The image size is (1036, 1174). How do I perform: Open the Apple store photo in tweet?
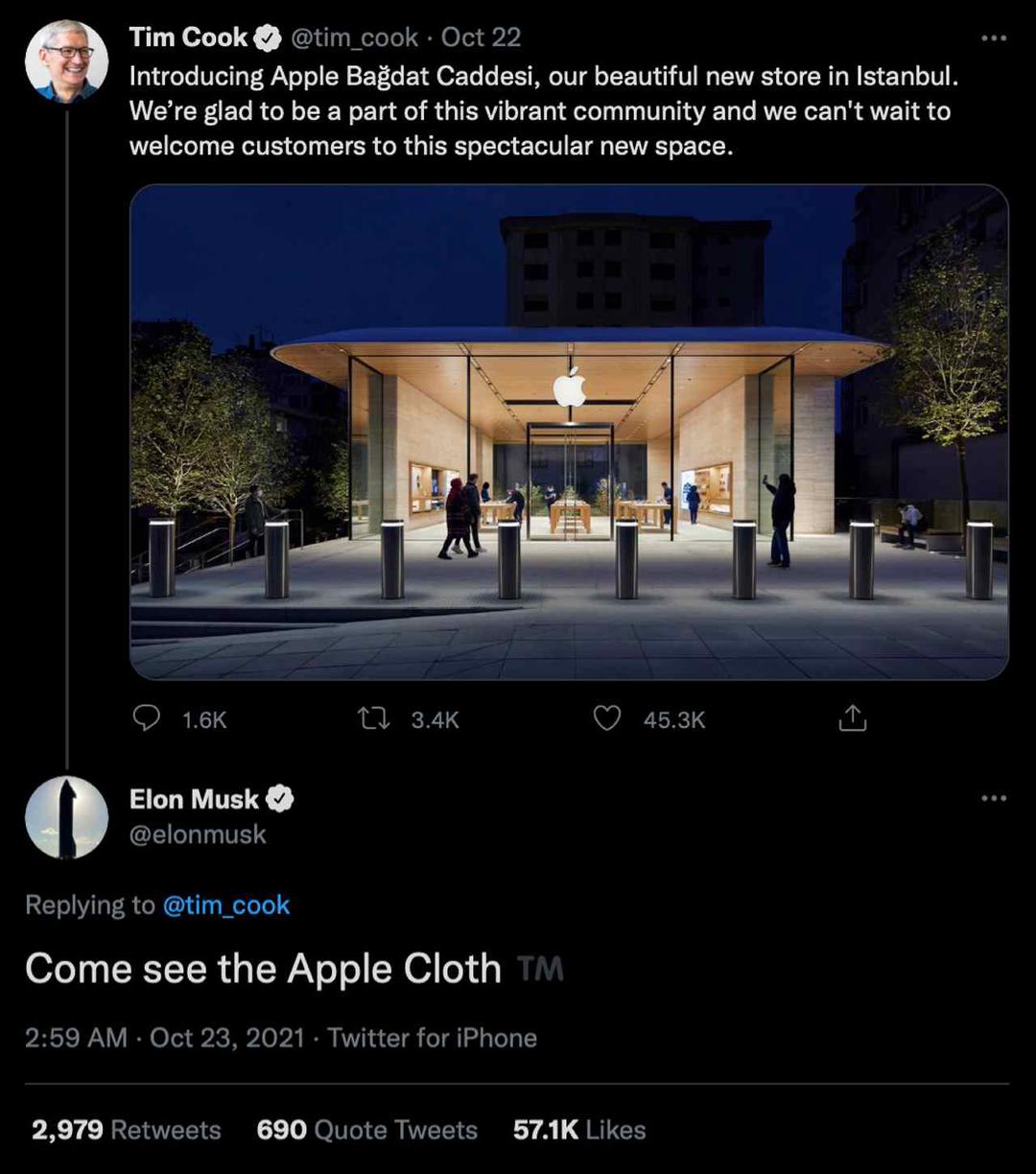[569, 432]
